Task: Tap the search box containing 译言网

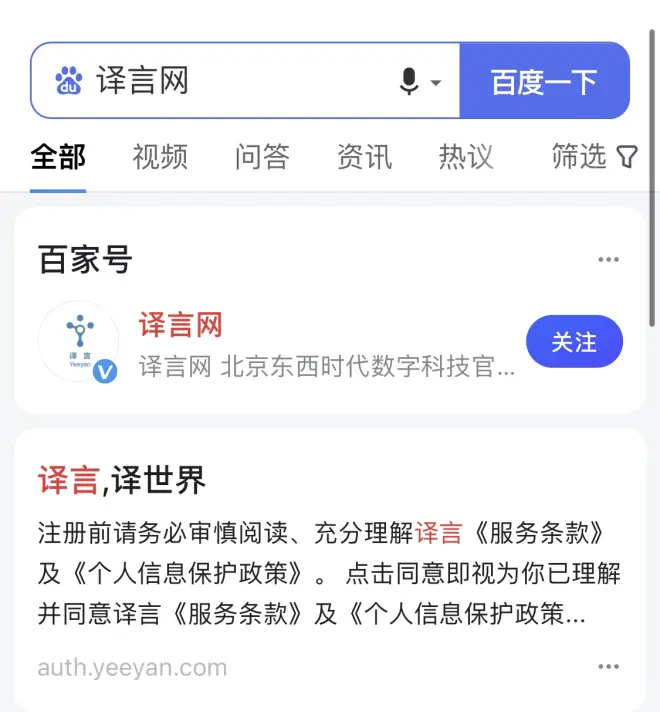Action: pos(240,81)
